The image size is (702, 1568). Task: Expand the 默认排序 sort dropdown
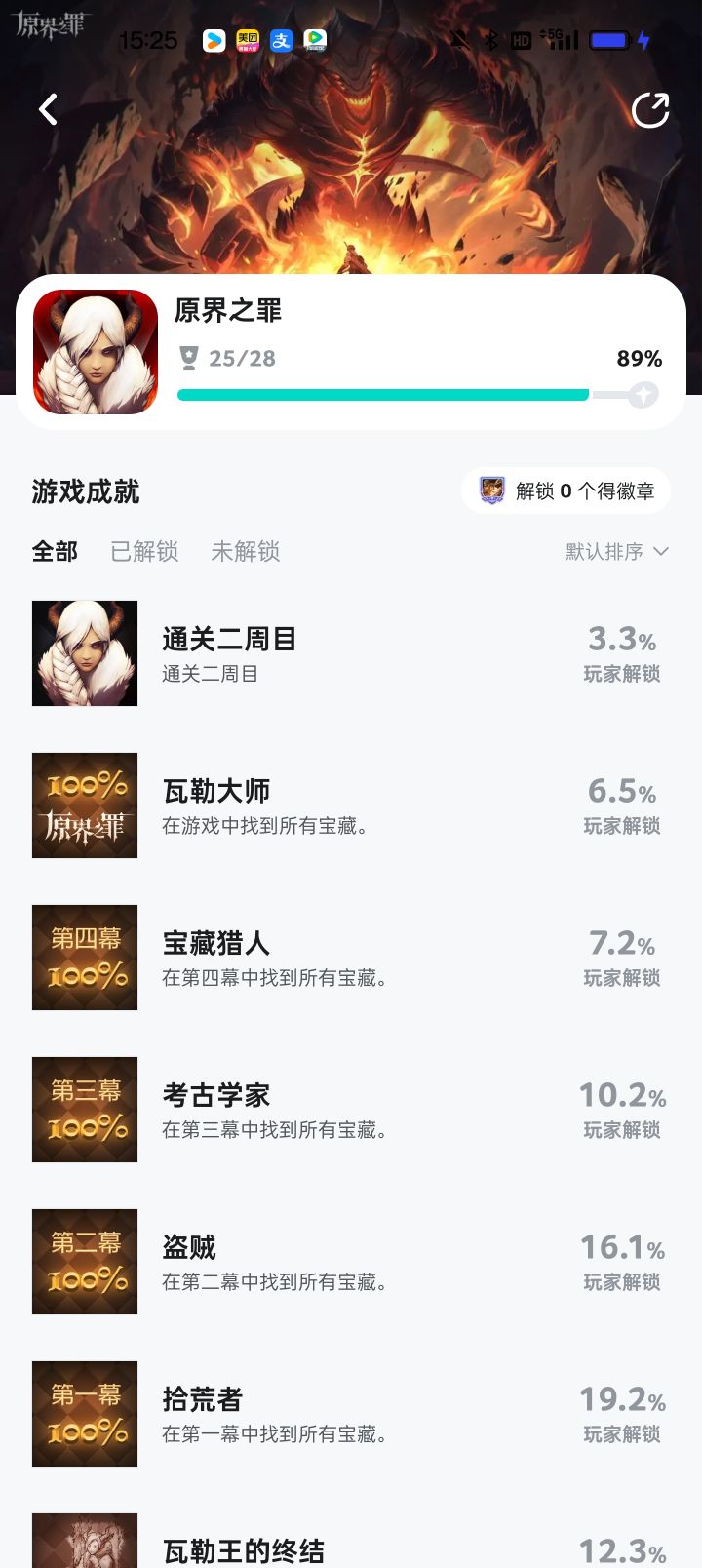click(x=616, y=552)
